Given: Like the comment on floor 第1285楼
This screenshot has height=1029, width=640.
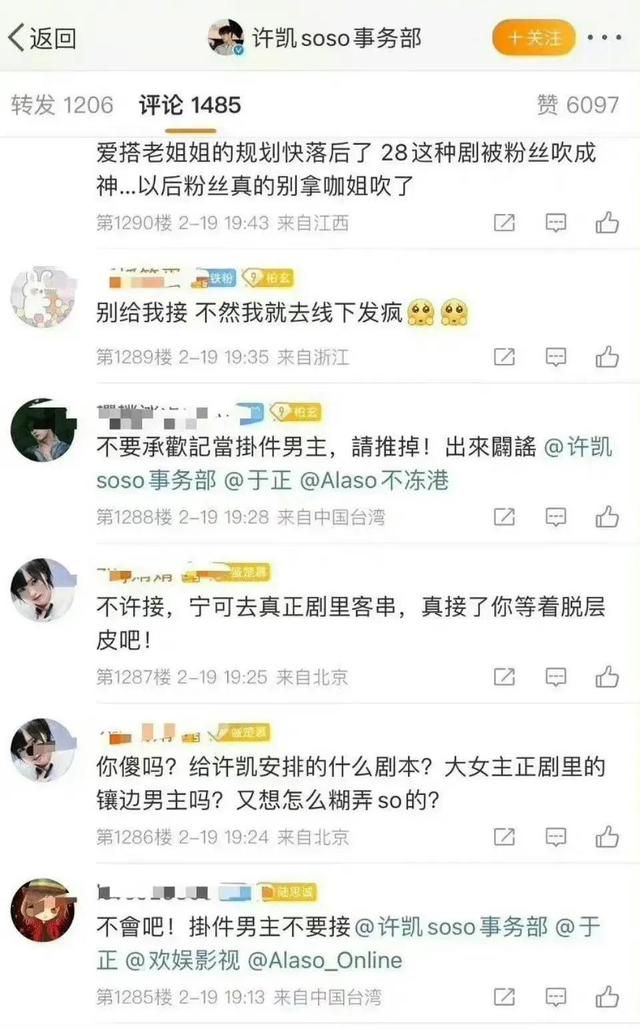Looking at the screenshot, I should tap(607, 997).
